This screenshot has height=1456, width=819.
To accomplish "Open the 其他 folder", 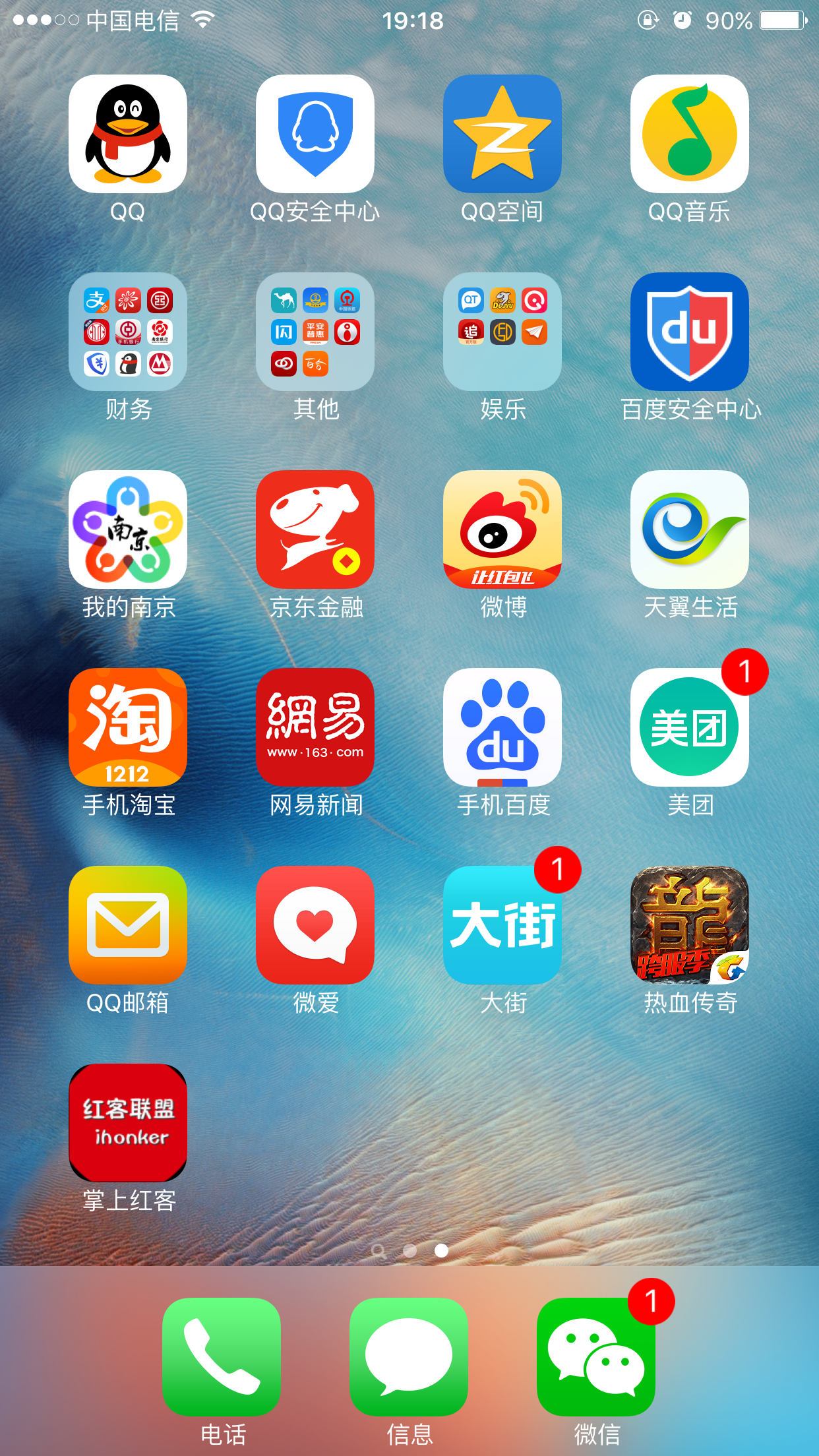I will 315,332.
